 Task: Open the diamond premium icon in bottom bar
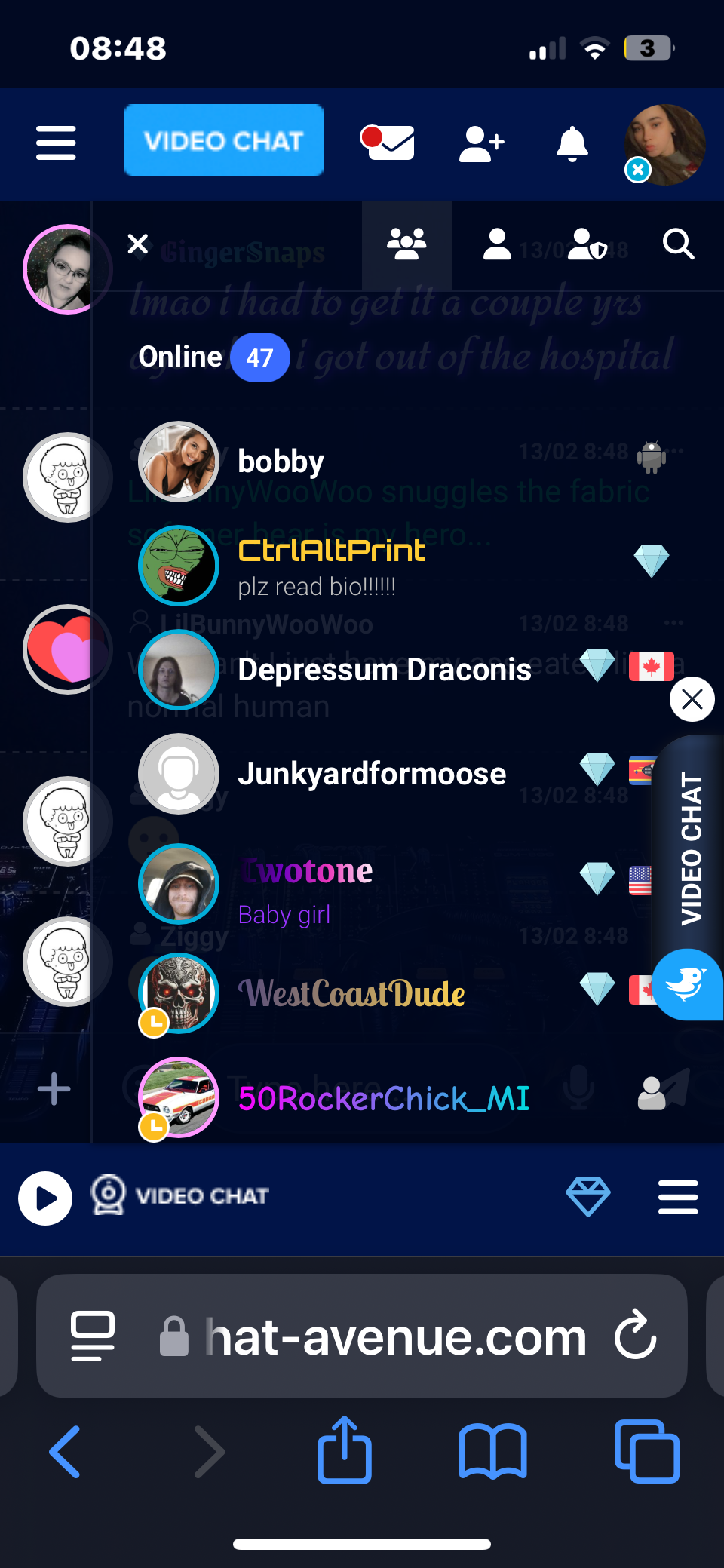coord(588,1196)
